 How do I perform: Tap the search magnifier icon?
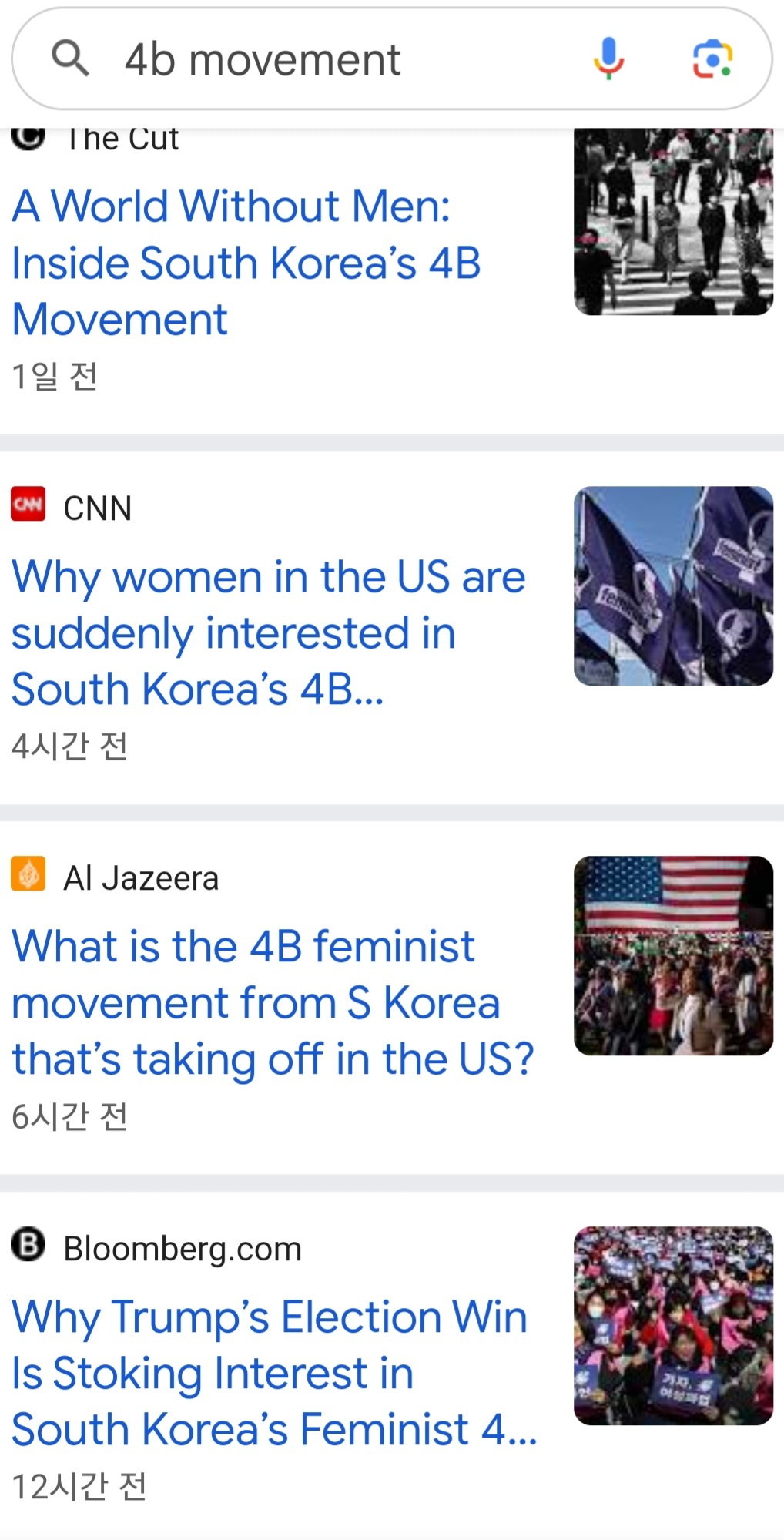(70, 59)
